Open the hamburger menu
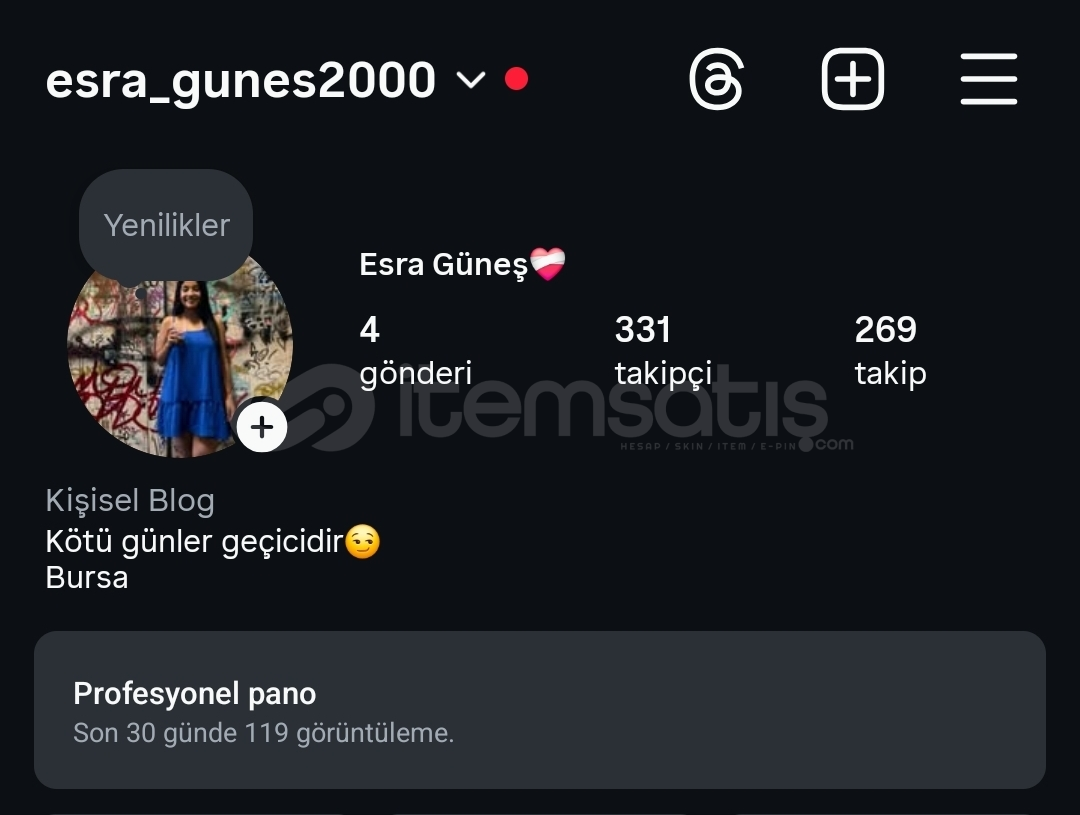This screenshot has width=1080, height=815. [988, 79]
